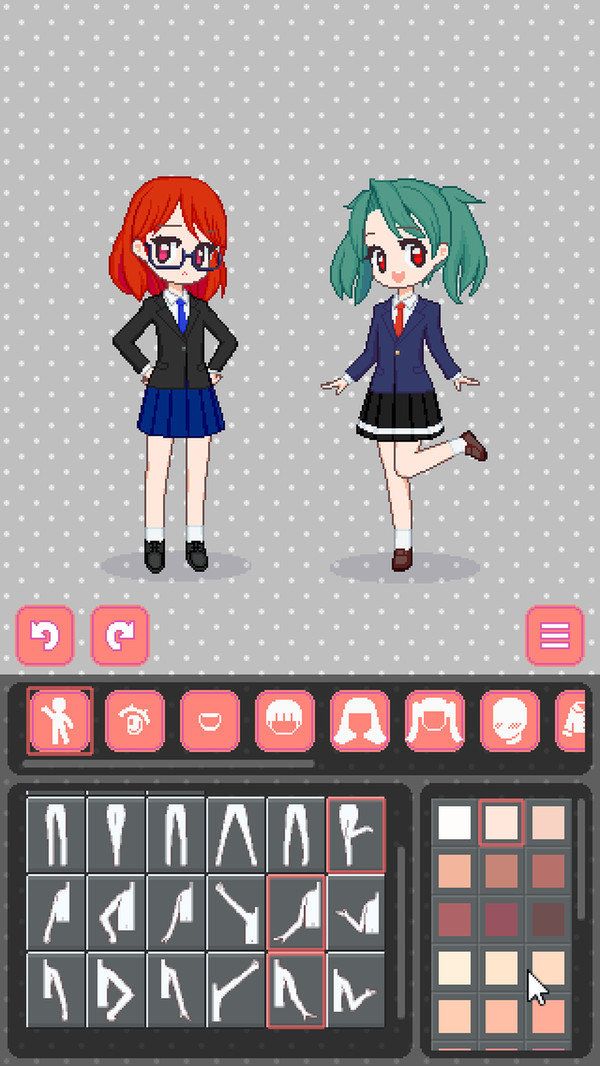Open the bangs hairstyle category
This screenshot has width=600, height=1066.
click(285, 720)
